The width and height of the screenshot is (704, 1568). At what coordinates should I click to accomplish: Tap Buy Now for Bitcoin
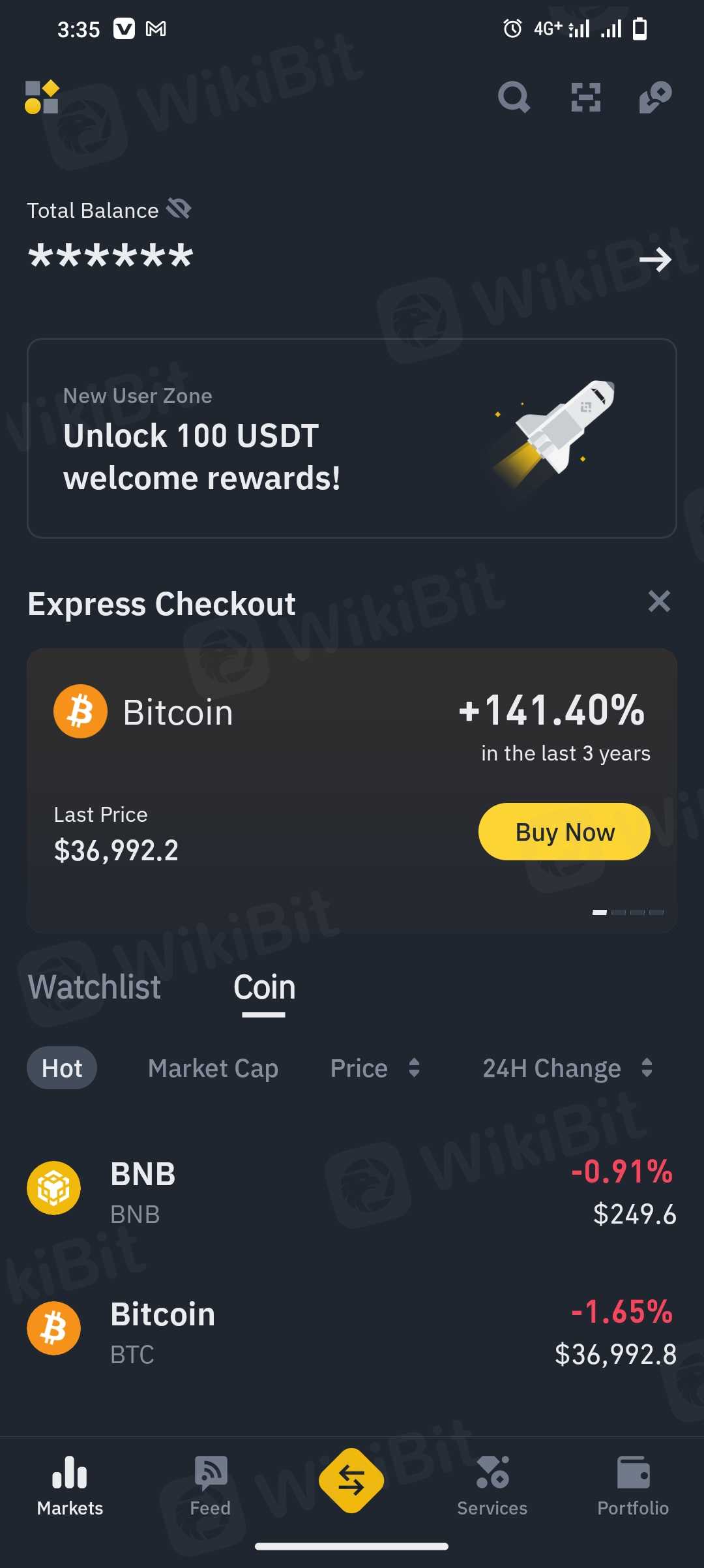tap(564, 832)
